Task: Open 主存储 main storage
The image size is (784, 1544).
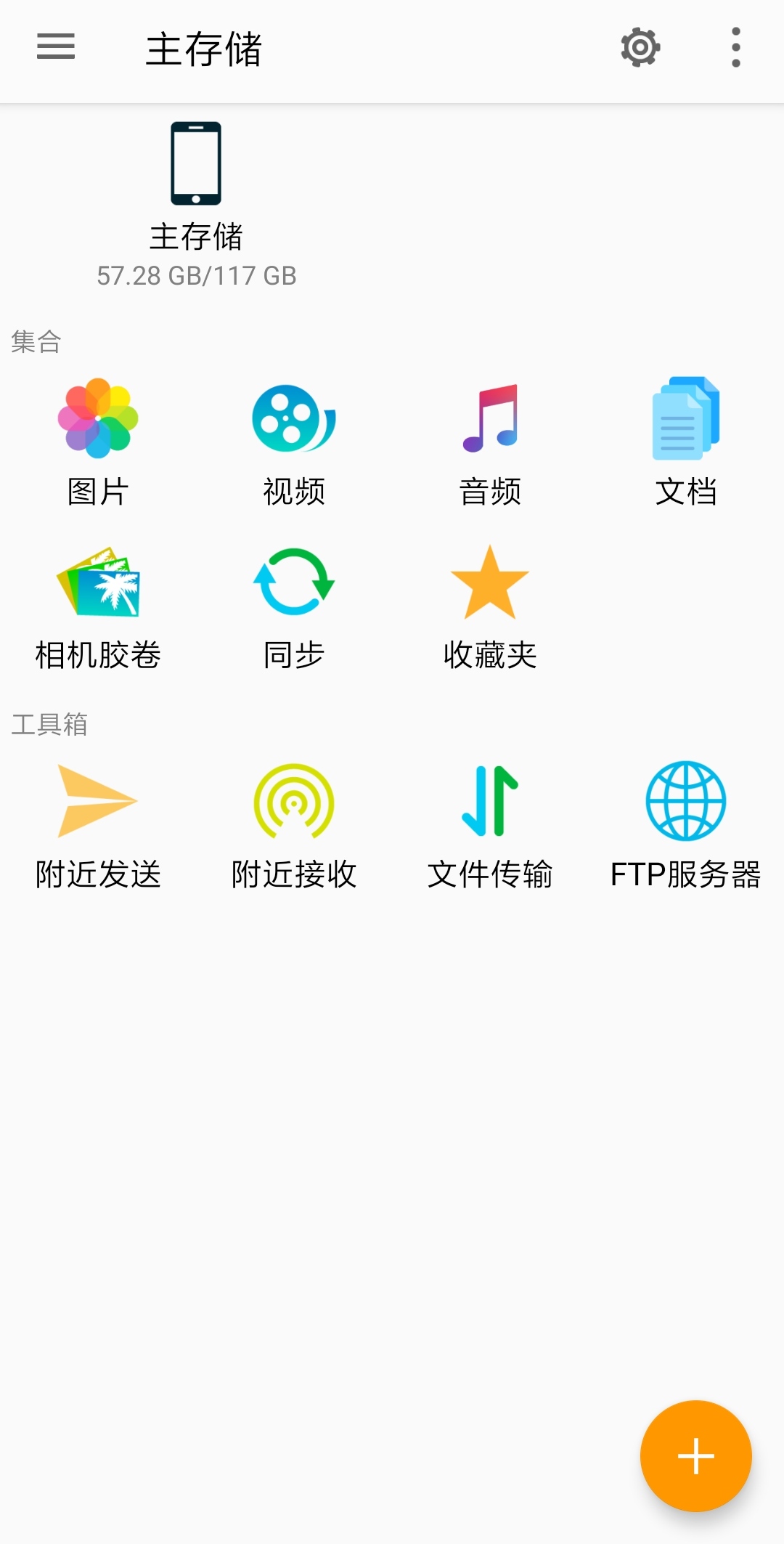Action: coord(196,203)
